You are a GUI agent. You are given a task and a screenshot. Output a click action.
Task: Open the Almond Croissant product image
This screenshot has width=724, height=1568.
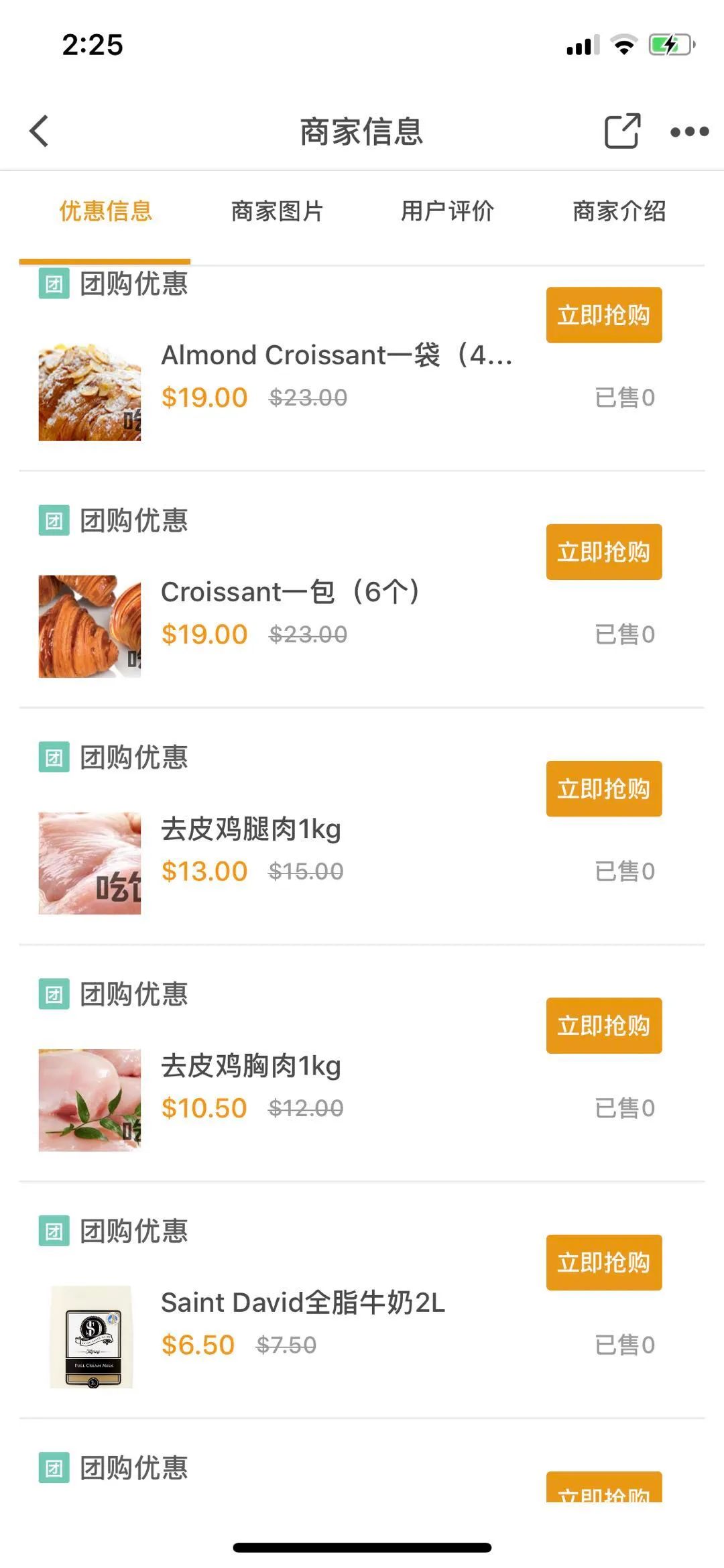coord(90,391)
